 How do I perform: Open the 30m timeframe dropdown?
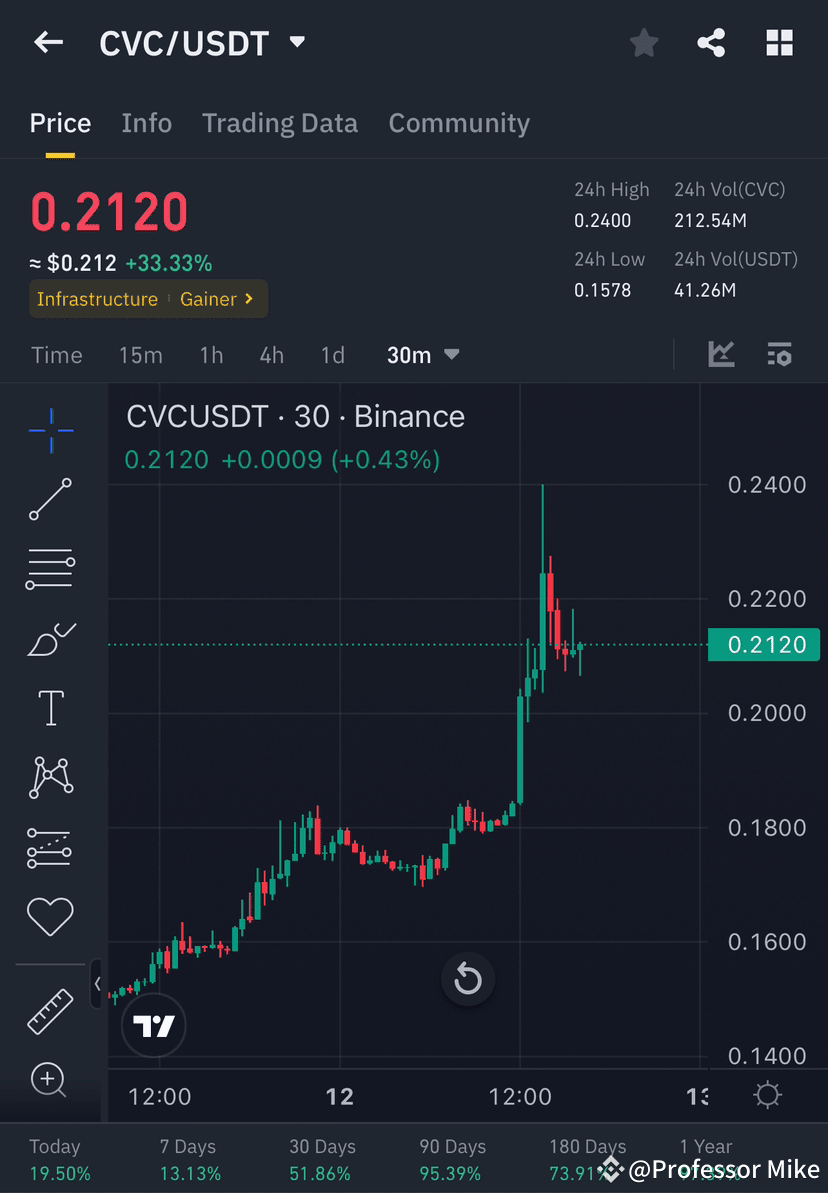tap(423, 354)
